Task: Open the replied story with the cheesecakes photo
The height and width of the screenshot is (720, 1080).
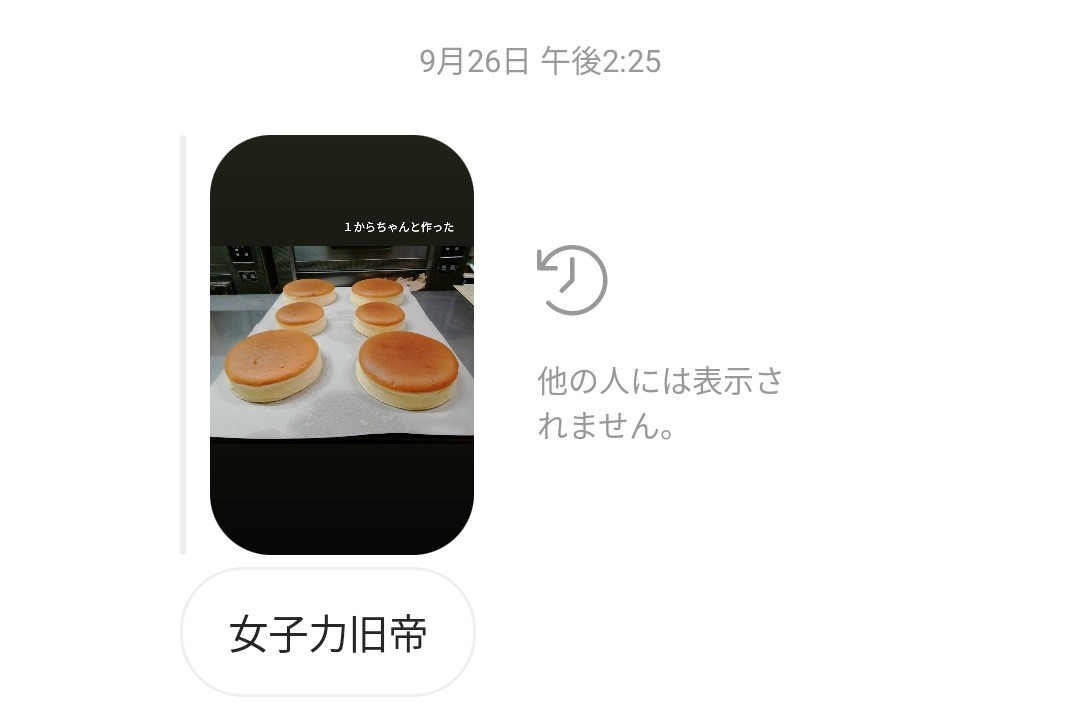Action: [x=341, y=344]
